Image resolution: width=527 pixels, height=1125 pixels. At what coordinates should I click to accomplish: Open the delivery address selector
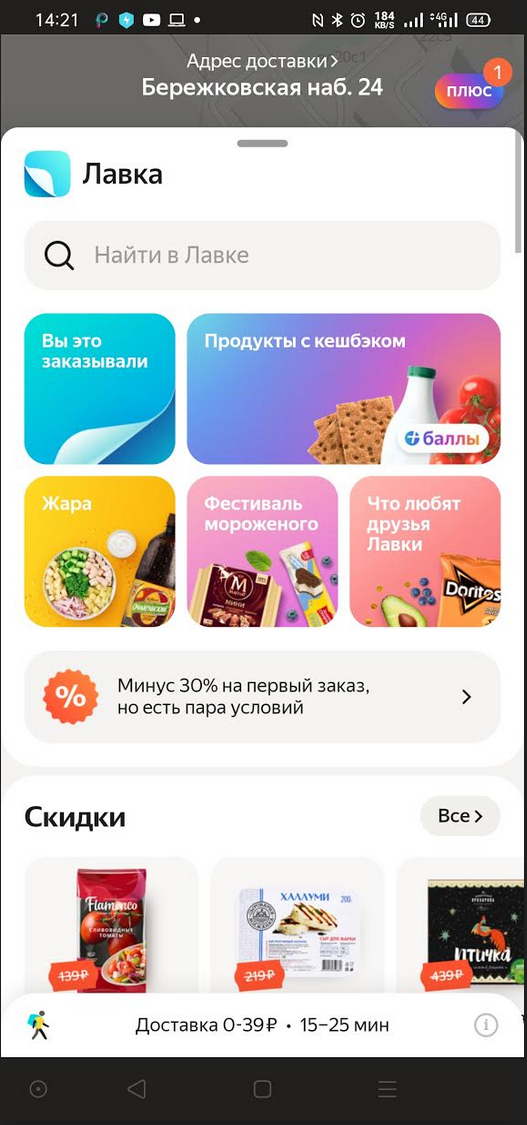(x=262, y=75)
